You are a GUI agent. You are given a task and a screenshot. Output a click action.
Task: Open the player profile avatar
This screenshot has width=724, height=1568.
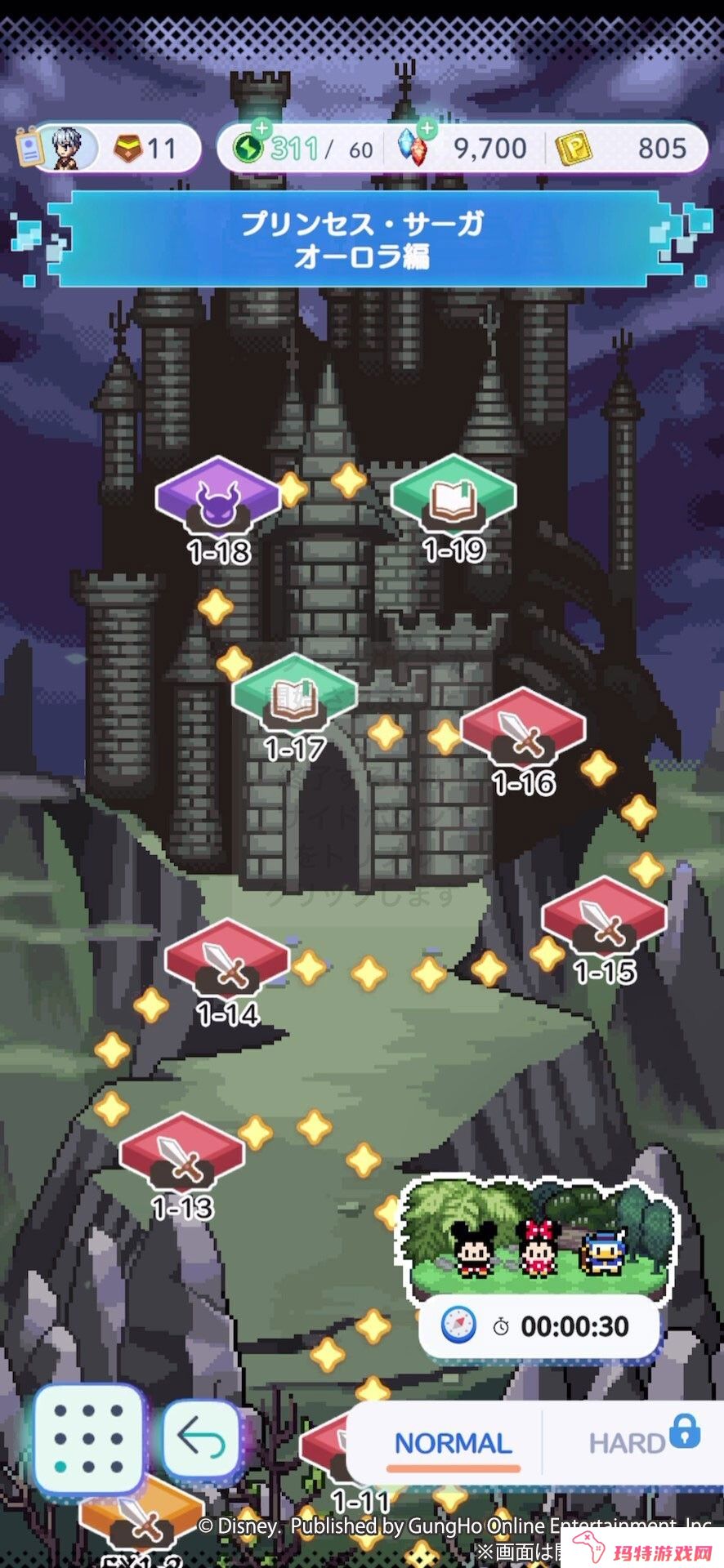[64, 149]
